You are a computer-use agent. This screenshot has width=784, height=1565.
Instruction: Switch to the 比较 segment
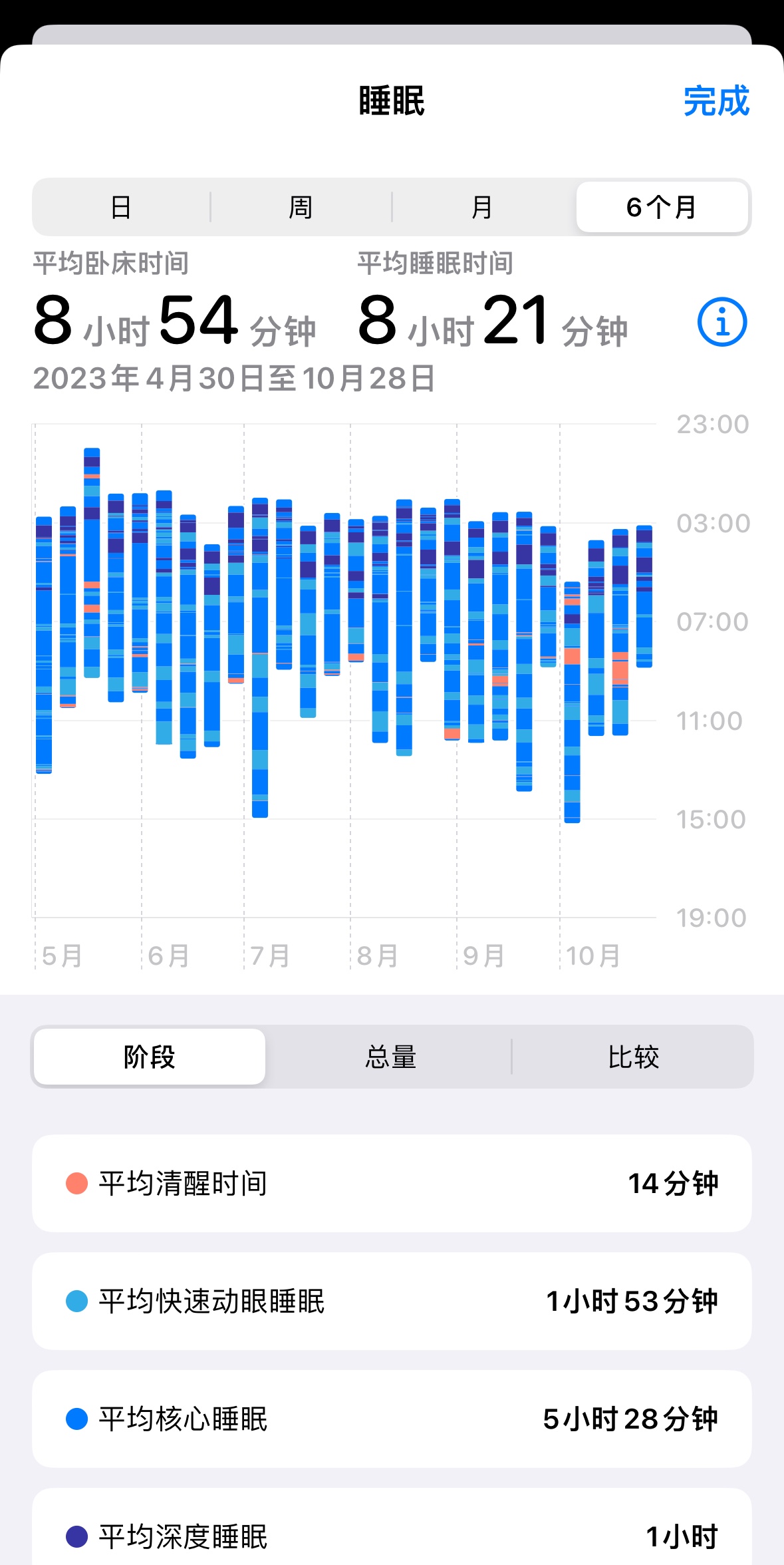coord(633,1057)
